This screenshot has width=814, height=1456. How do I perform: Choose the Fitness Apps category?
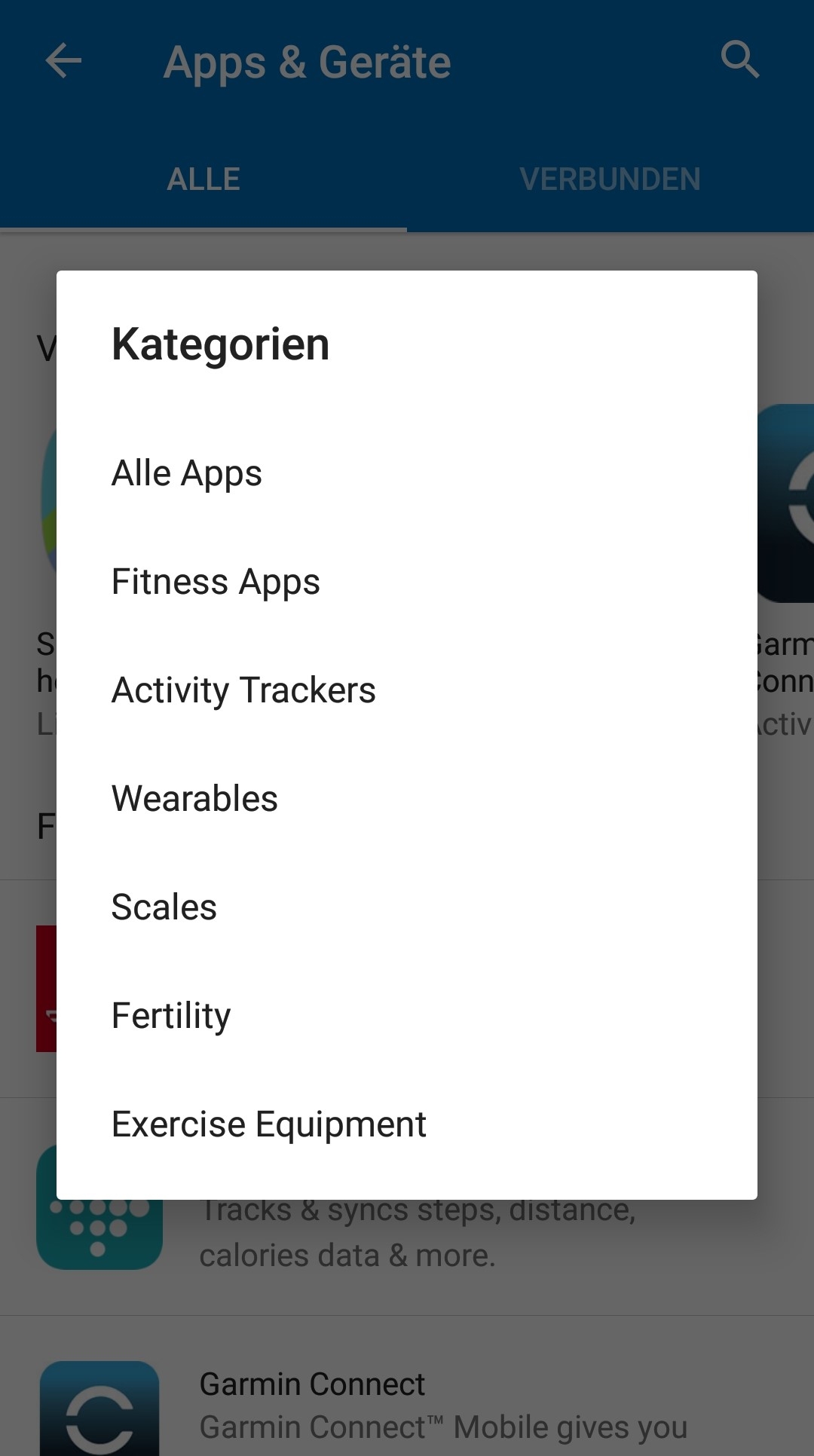(x=216, y=583)
